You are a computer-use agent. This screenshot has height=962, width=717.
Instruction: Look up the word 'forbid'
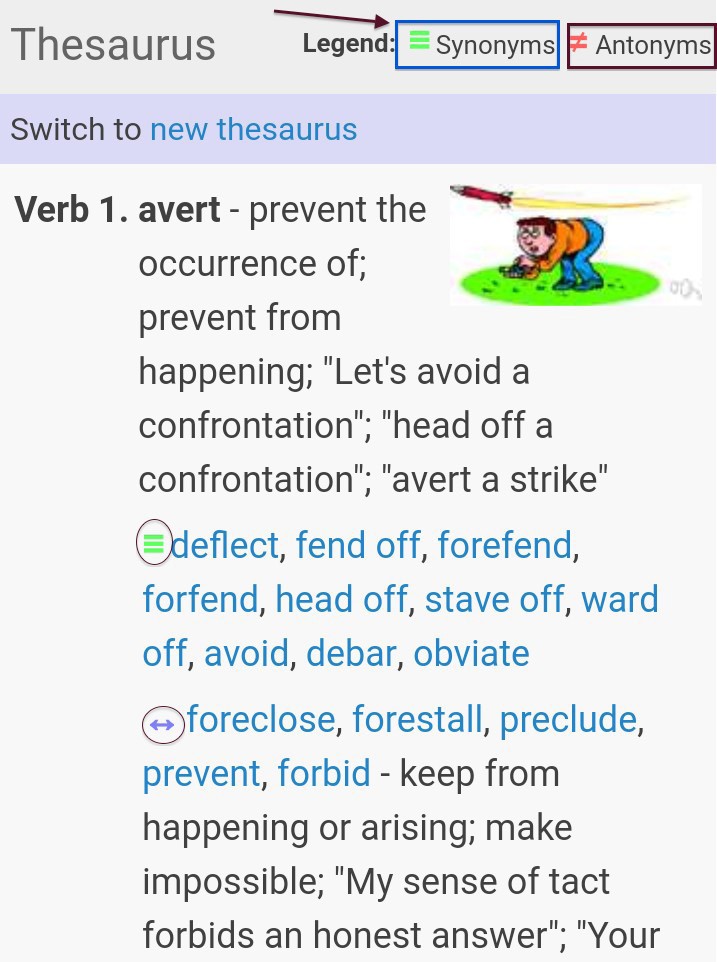point(323,774)
